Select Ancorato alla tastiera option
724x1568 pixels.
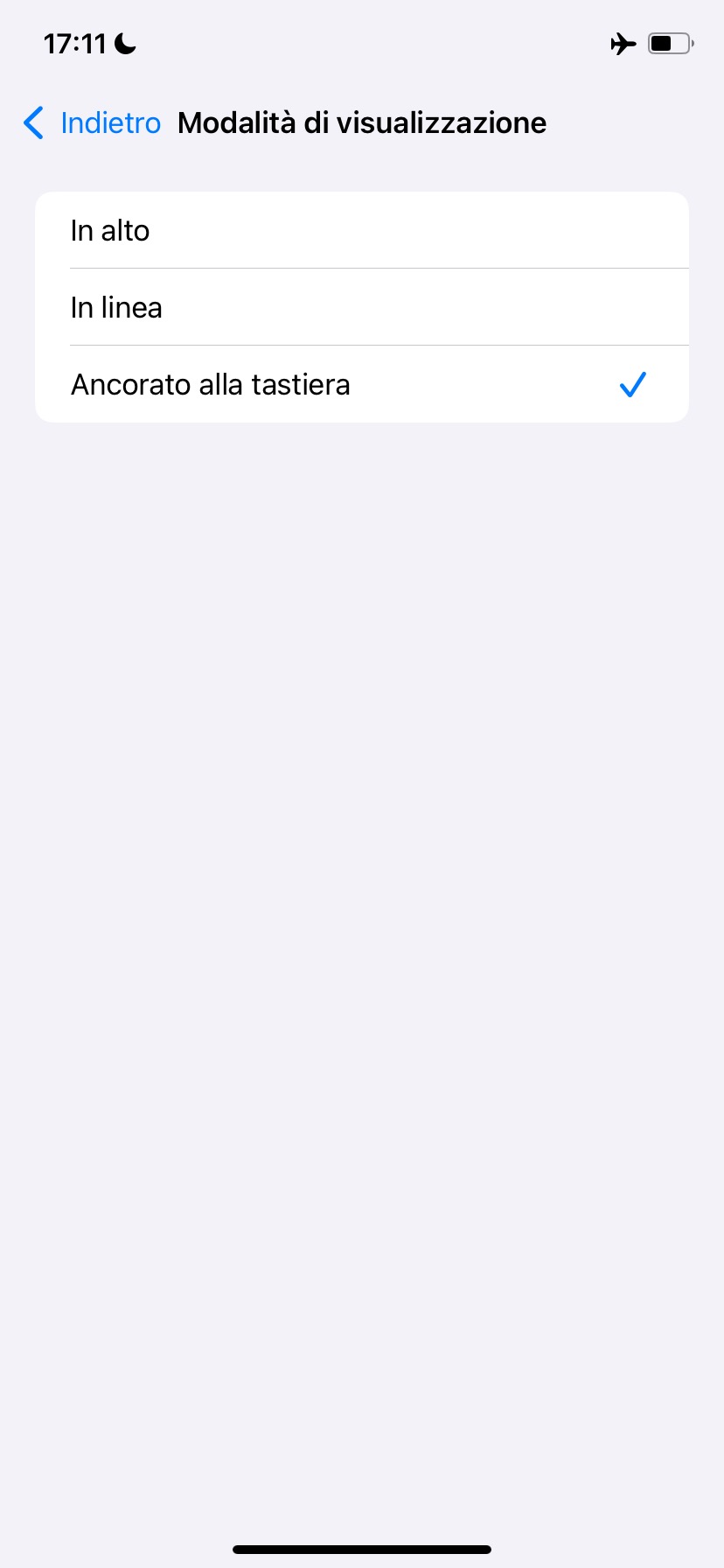click(362, 385)
